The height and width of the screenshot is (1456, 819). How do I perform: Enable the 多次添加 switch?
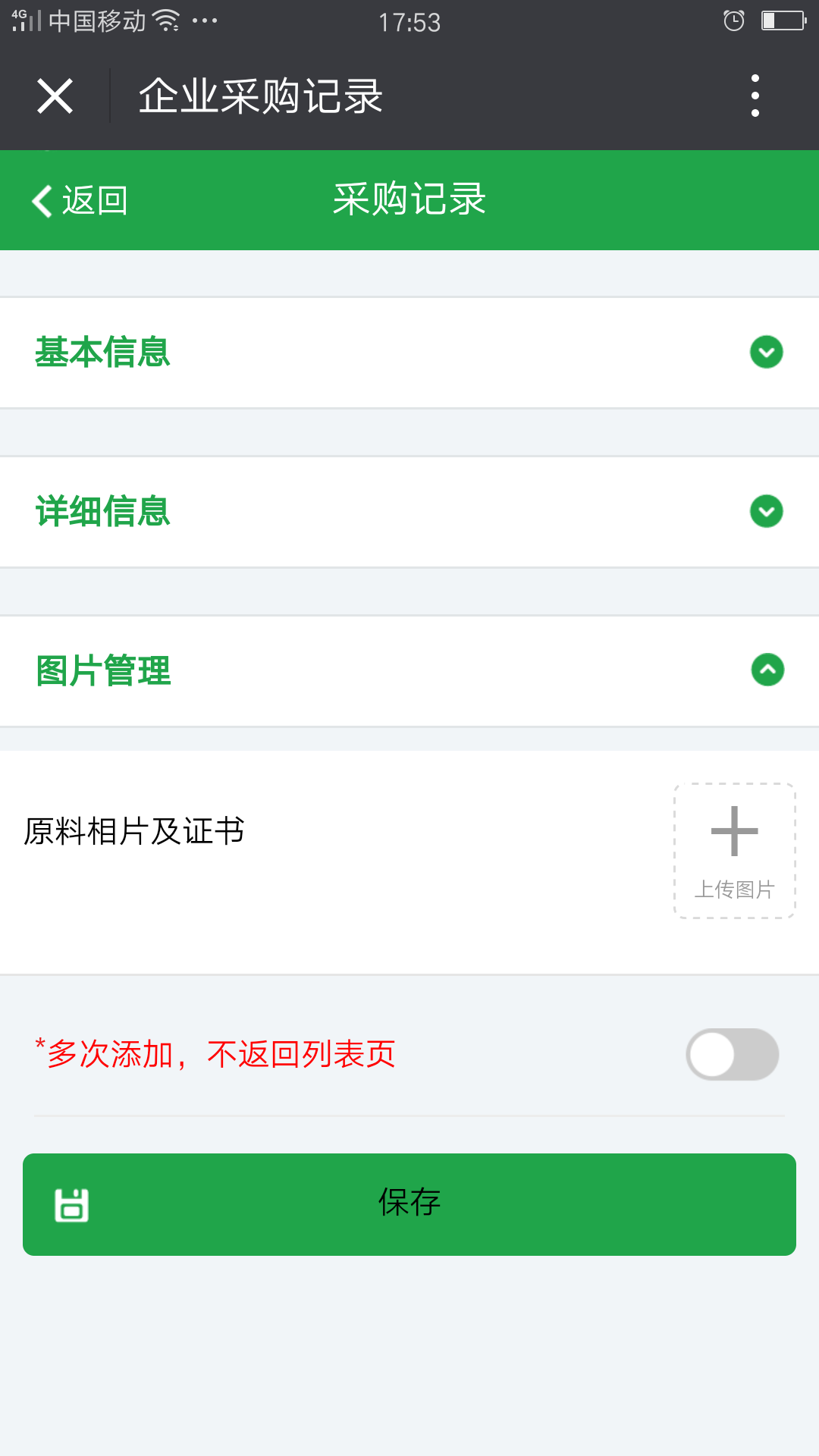(x=733, y=1054)
